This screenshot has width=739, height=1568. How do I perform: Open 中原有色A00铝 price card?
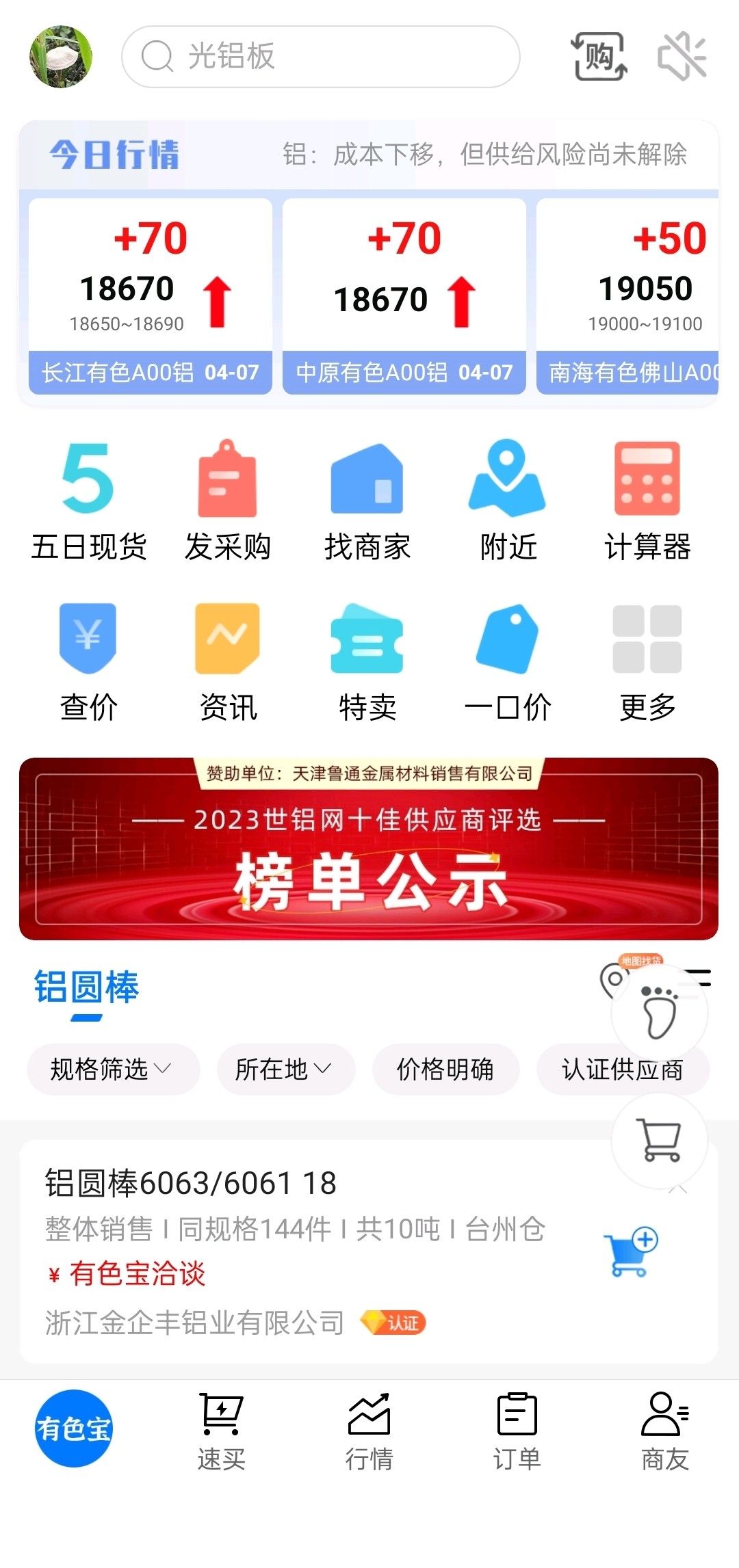404,296
